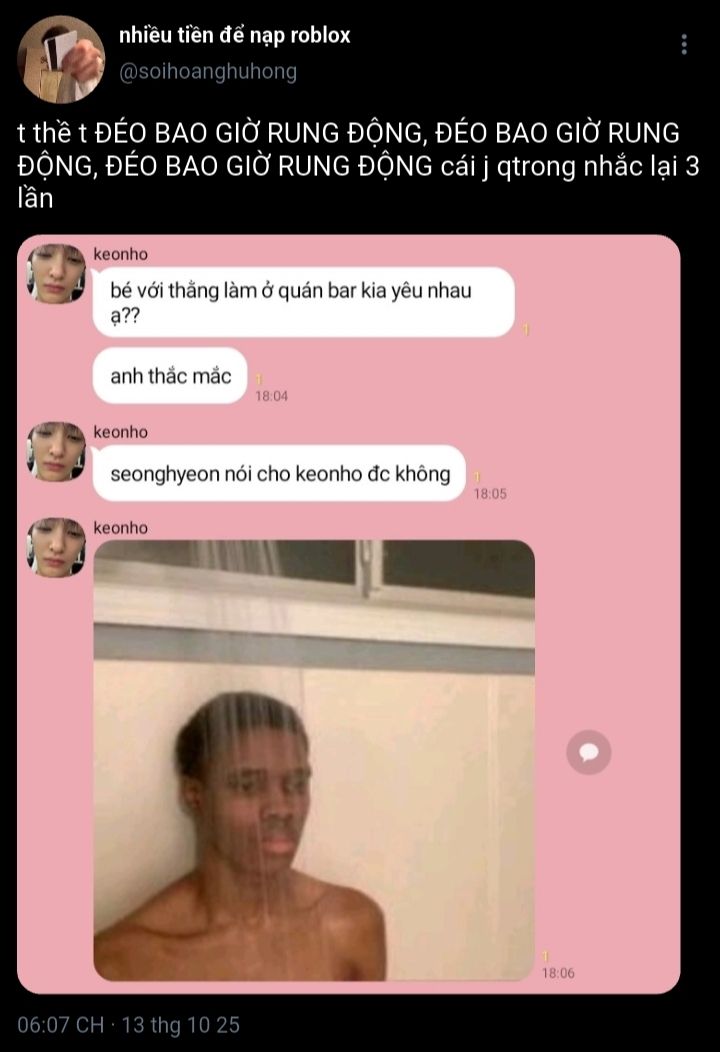The image size is (720, 1052).
Task: Open the tweet's three-dot overflow menu
Action: 684,44
